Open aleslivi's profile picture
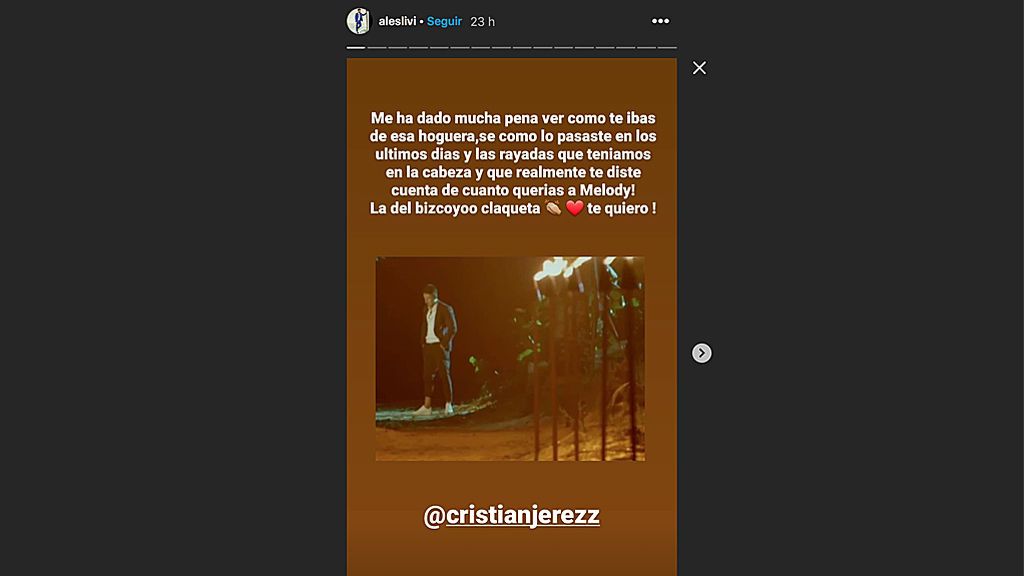This screenshot has width=1024, height=576. coord(358,21)
